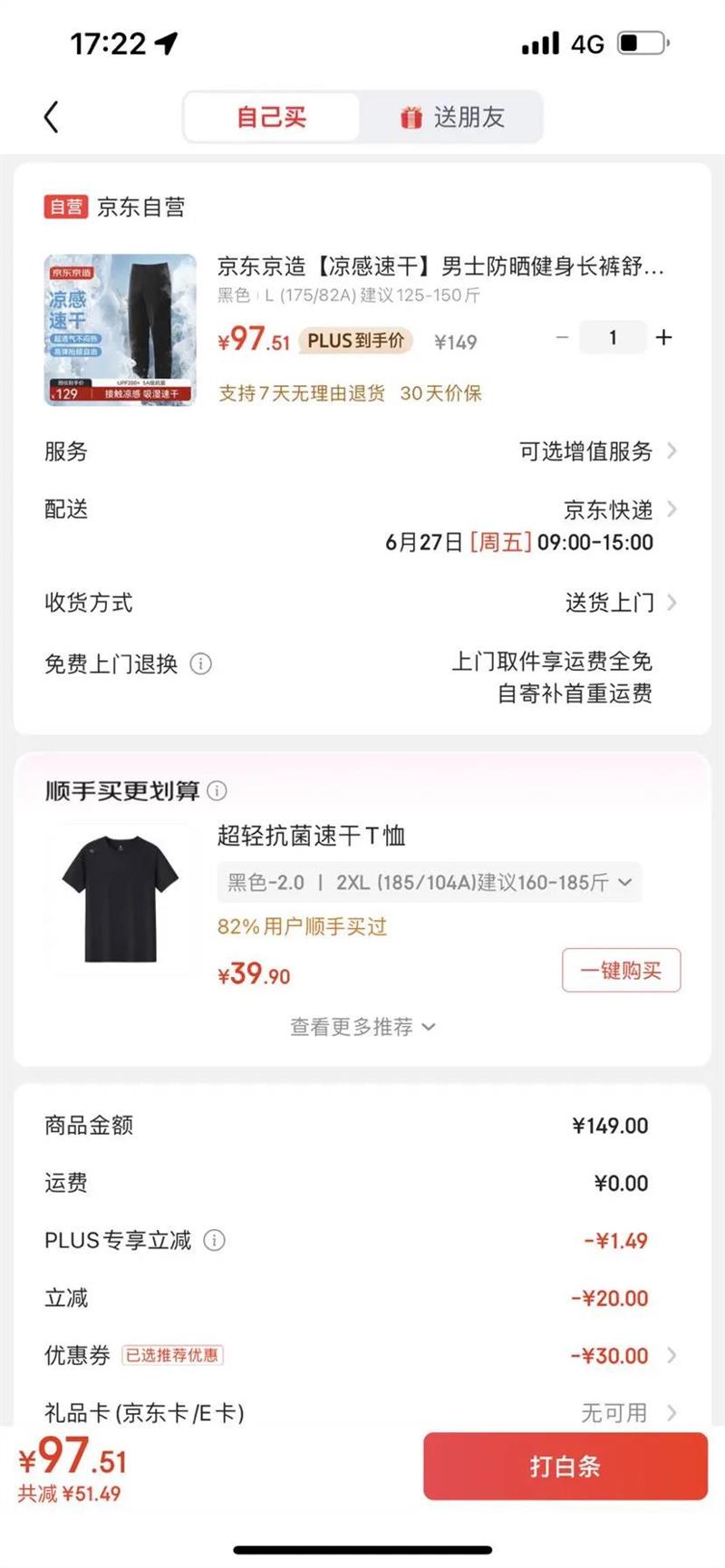Increase the trousers quantity with plus
Viewport: 725px width, 1568px height.
coord(664,337)
